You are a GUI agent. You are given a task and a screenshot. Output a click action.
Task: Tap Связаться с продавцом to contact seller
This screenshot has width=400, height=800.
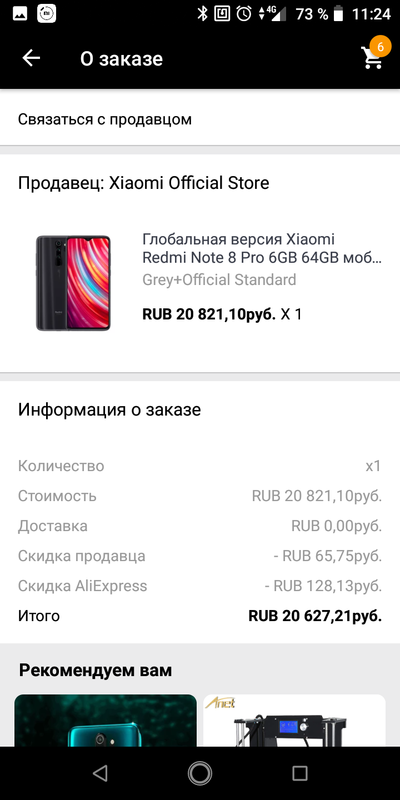[200, 119]
